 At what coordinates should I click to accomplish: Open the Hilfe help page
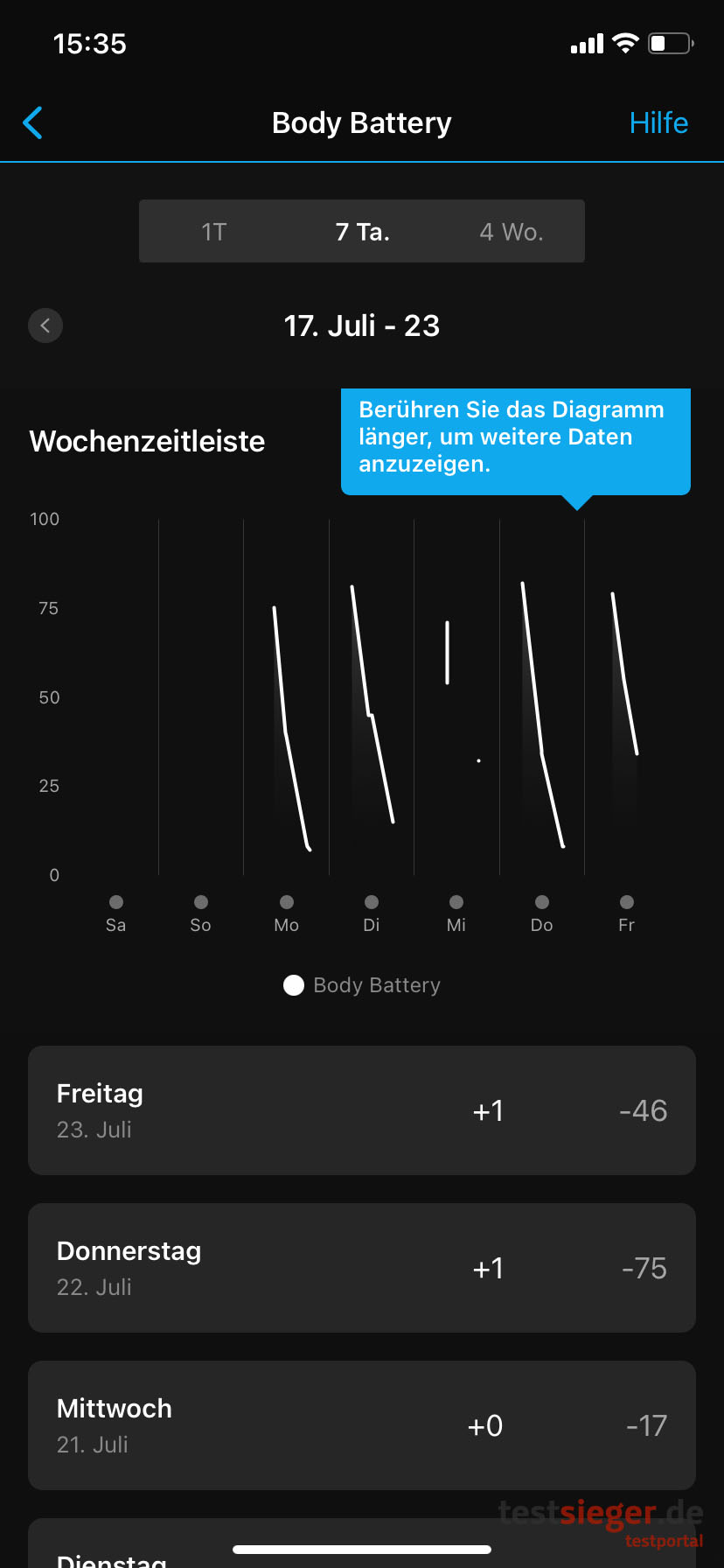658,123
